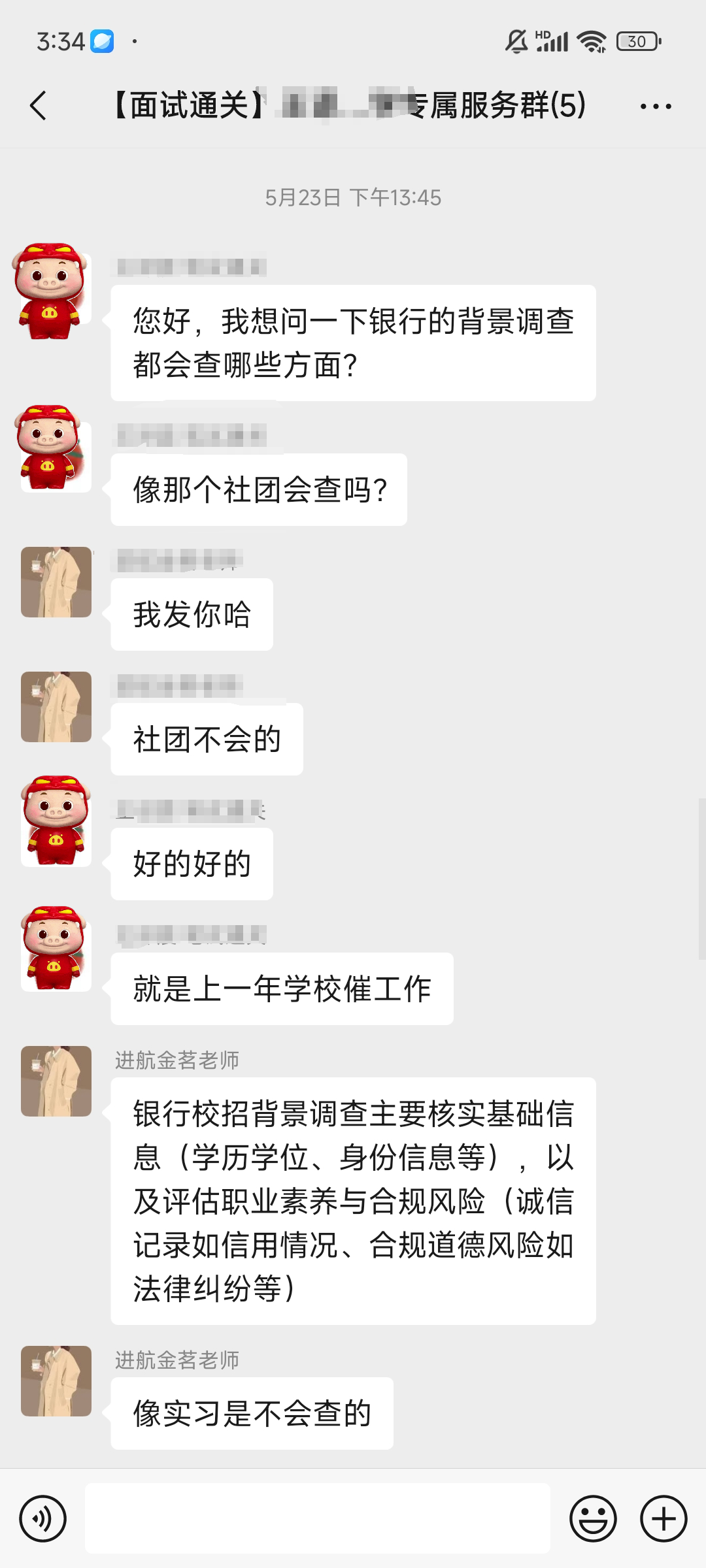Switch to voice input mode

pyautogui.click(x=42, y=1518)
